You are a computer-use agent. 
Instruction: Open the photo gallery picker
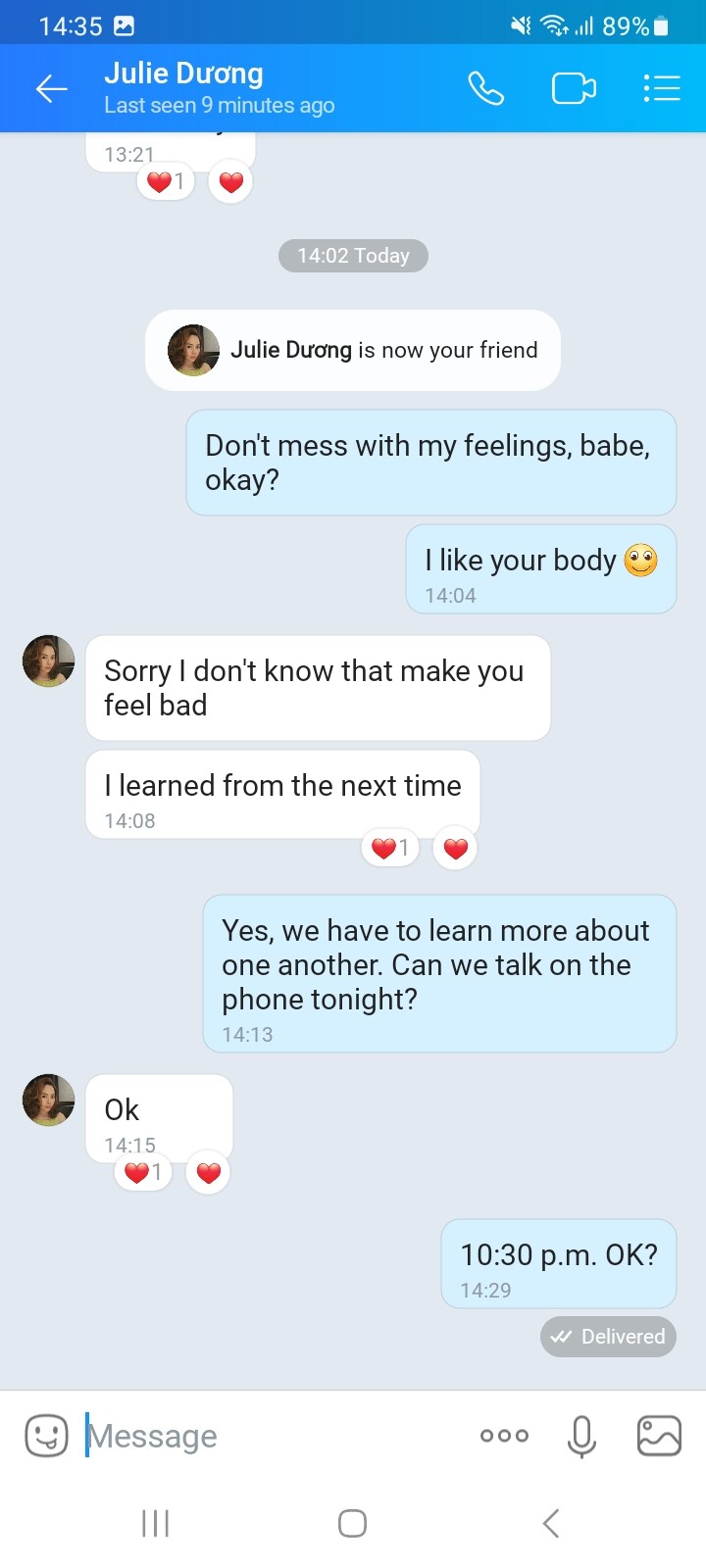659,1436
